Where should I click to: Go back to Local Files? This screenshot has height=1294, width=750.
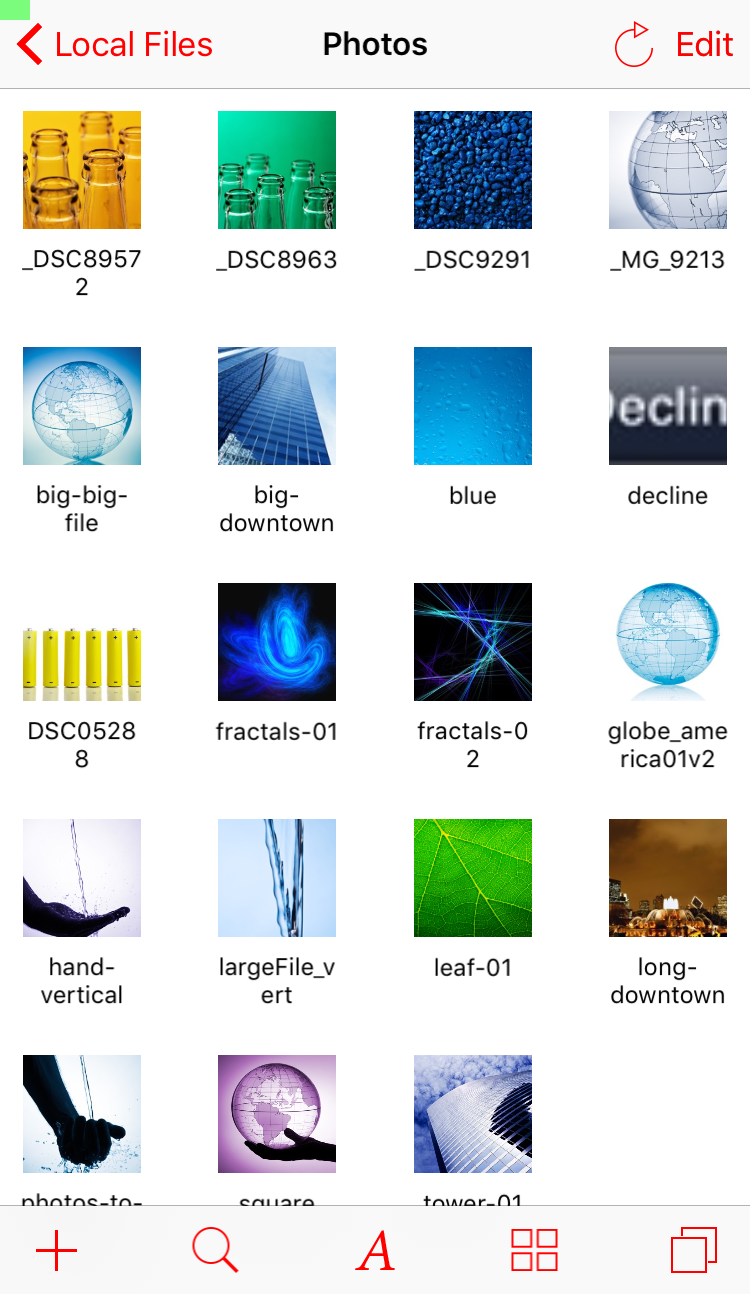tap(115, 45)
